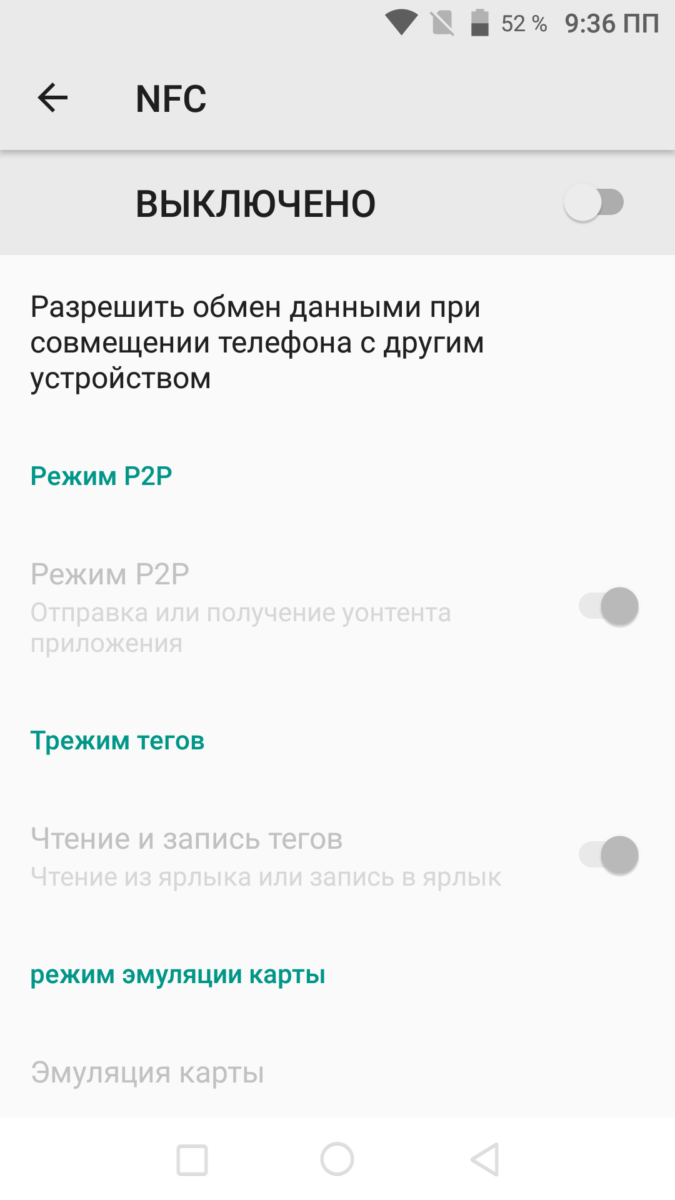Tap the system back triangle button
The height and width of the screenshot is (1200, 675).
click(484, 1160)
